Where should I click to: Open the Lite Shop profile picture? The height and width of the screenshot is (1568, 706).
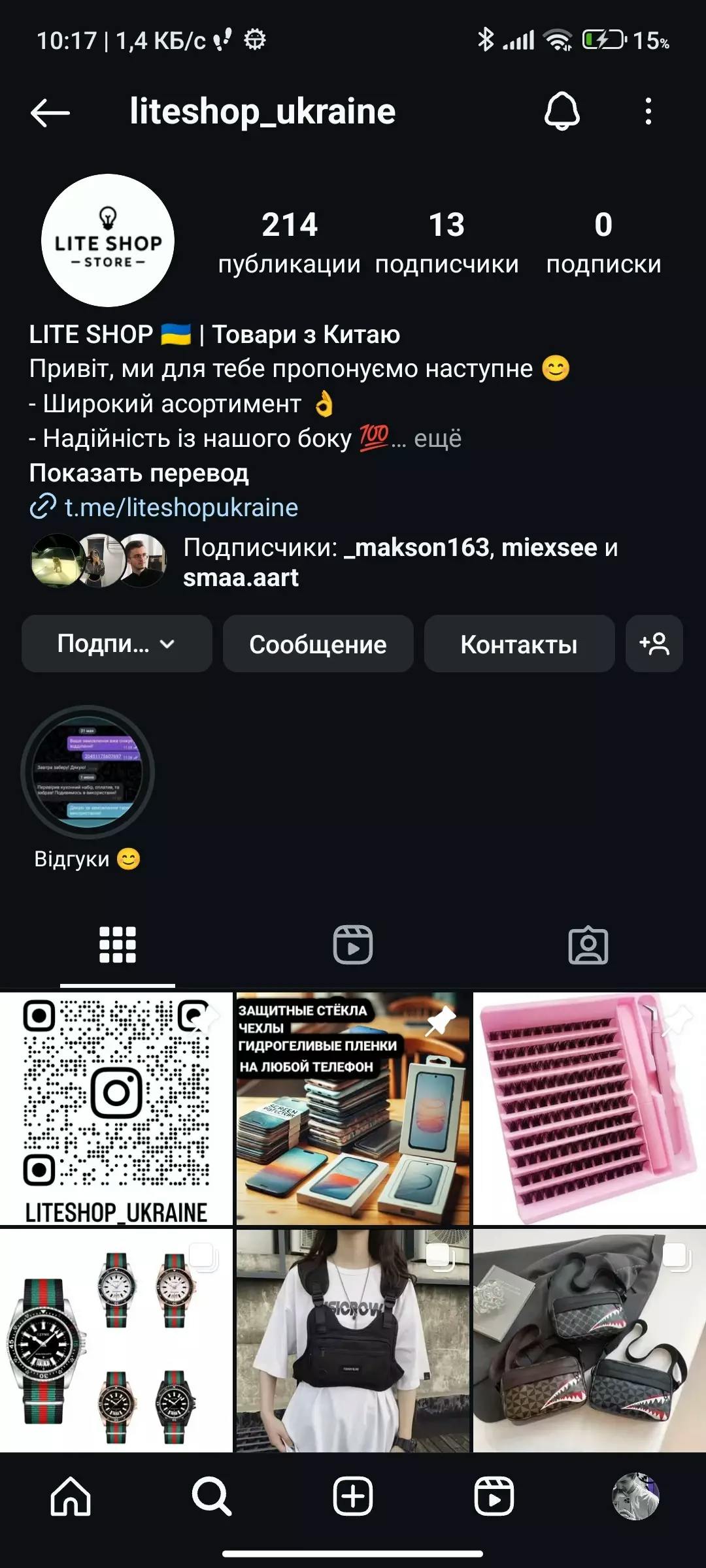click(108, 240)
